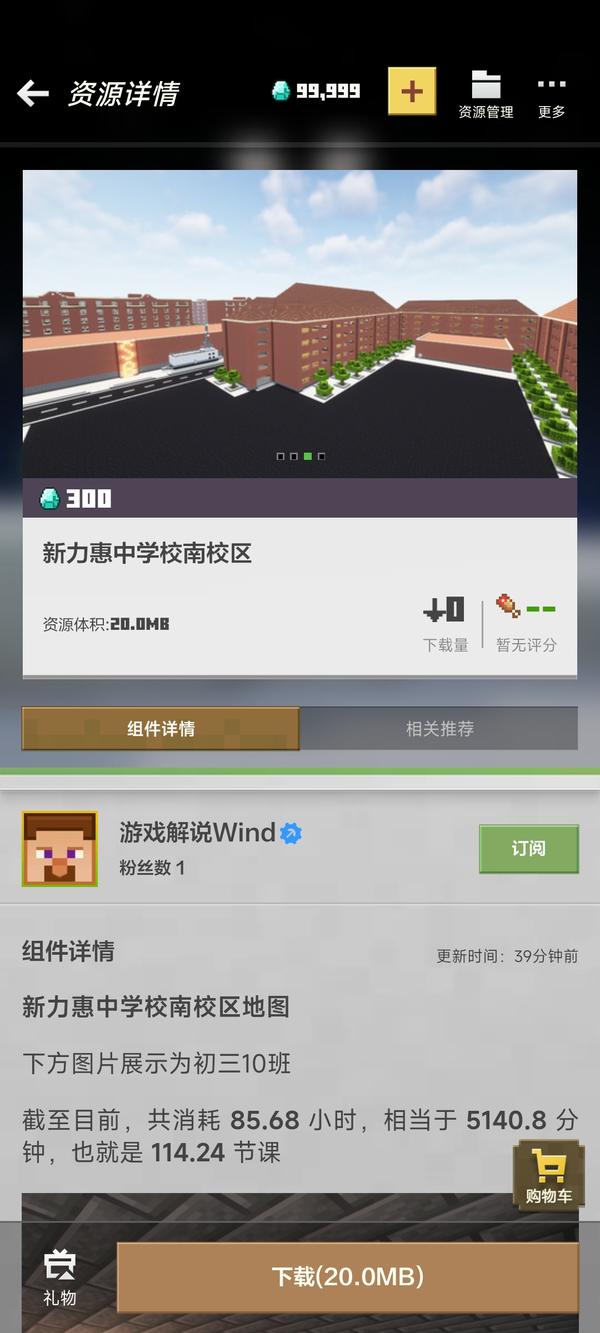Select the 组件详情 tab
The width and height of the screenshot is (600, 1333).
pyautogui.click(x=161, y=729)
